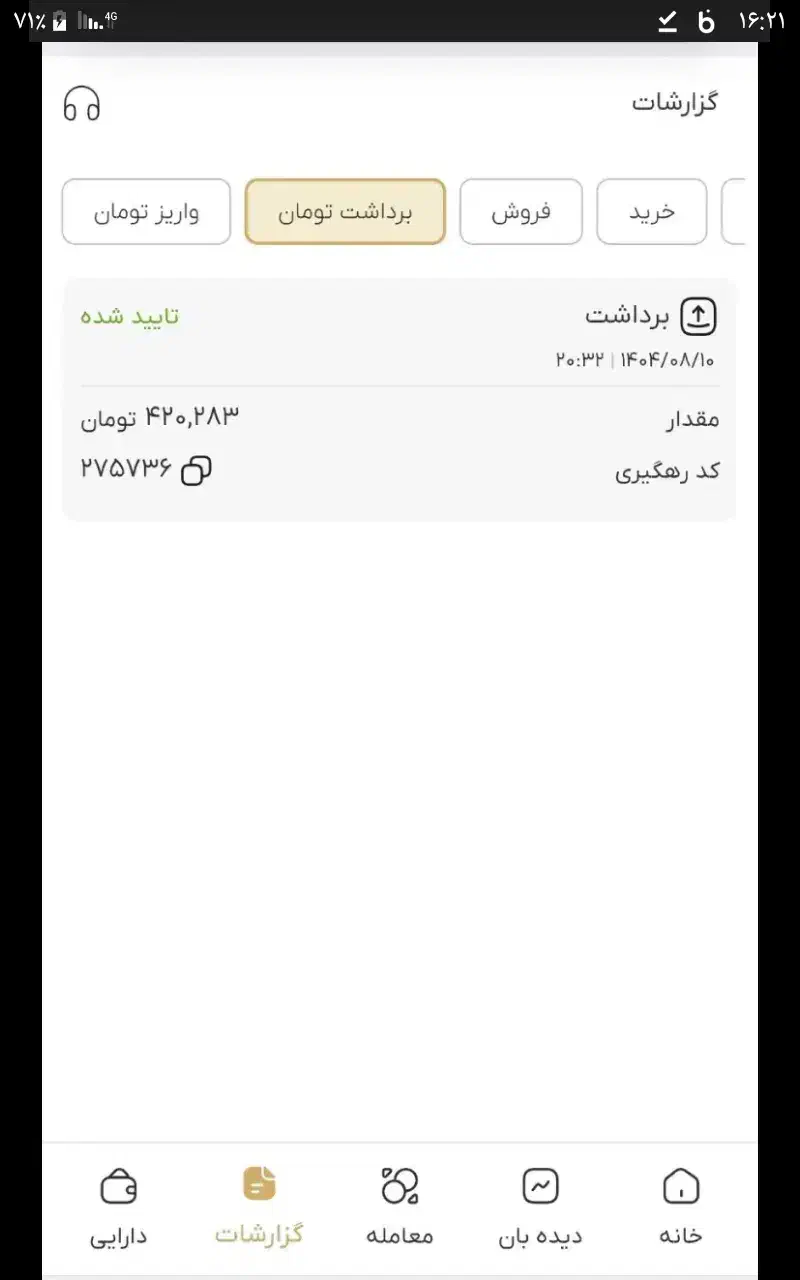This screenshot has height=1280, width=800.
Task: Select the خرید filter chip
Action: (652, 212)
